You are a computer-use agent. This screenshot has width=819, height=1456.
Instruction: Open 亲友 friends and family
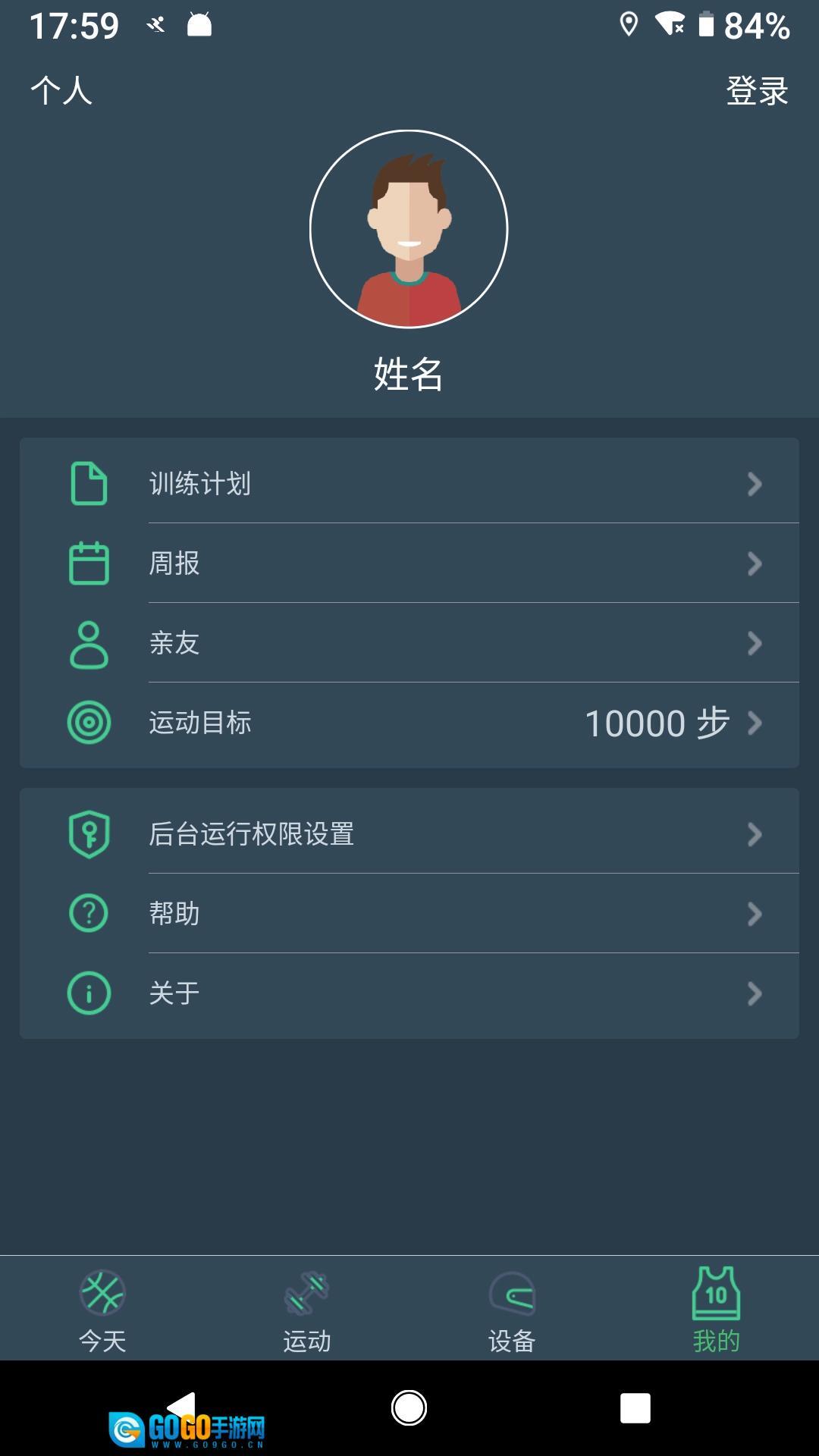(409, 643)
